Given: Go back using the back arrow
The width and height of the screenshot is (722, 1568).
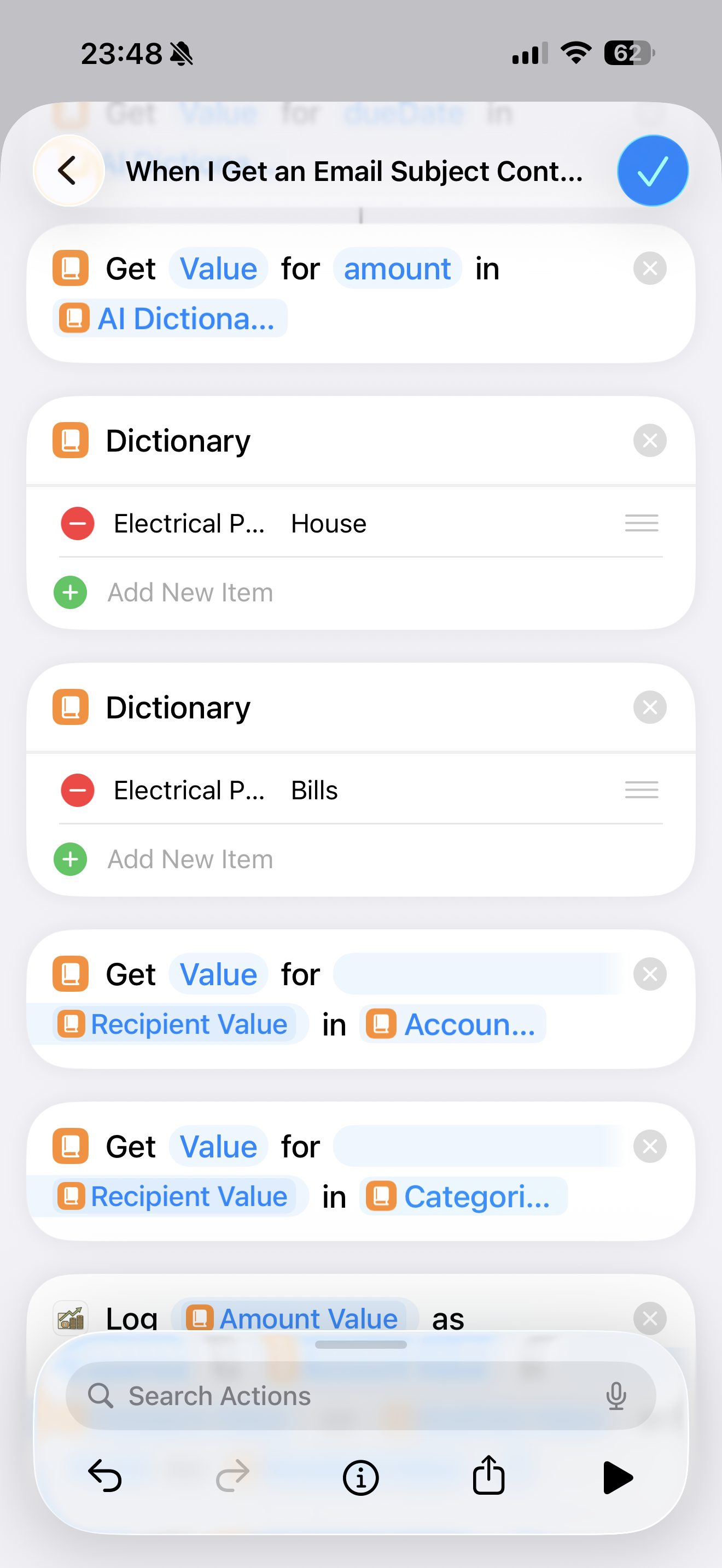Looking at the screenshot, I should pos(68,171).
